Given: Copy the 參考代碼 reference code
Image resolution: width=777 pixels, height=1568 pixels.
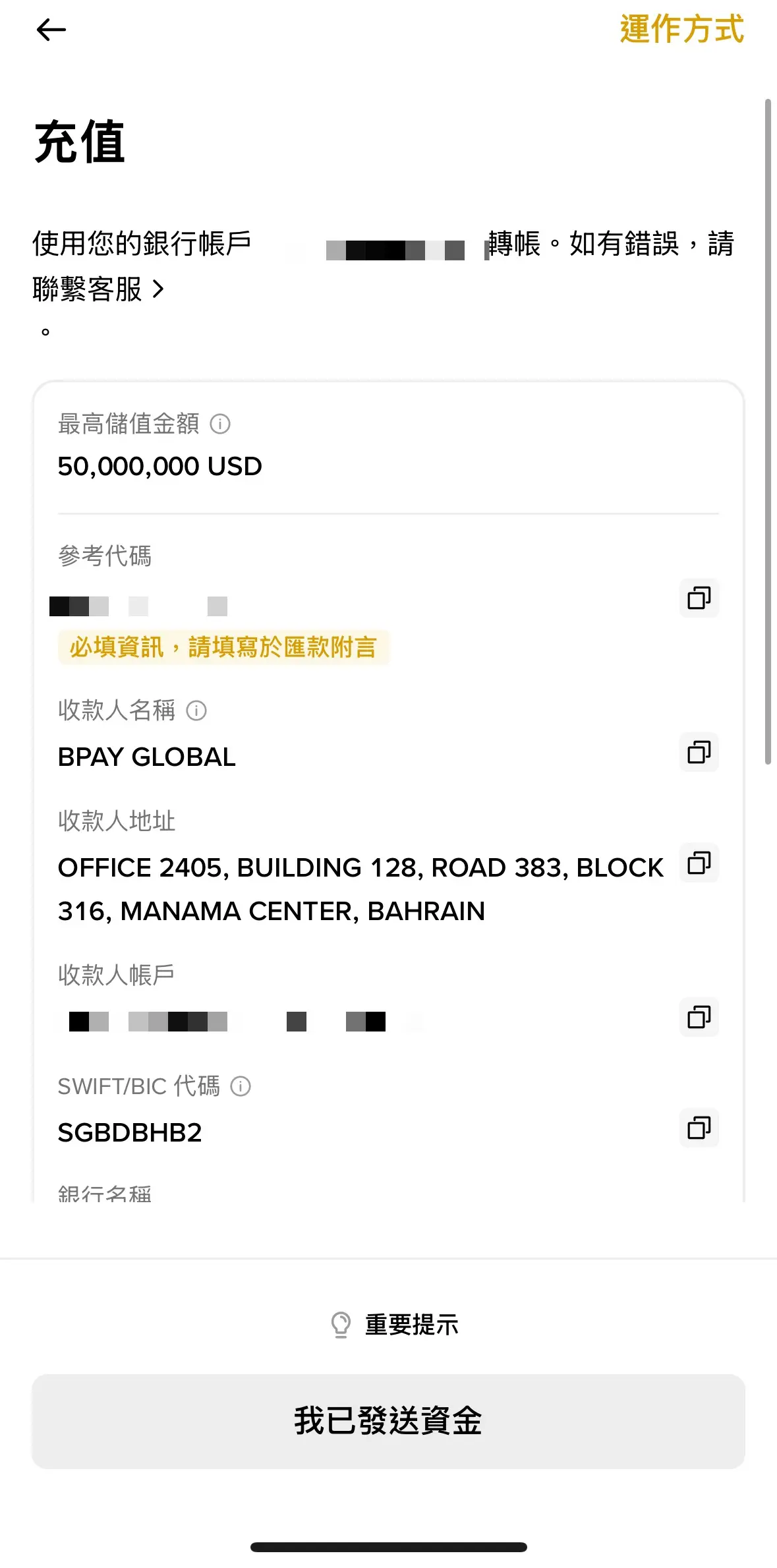Looking at the screenshot, I should 699,598.
